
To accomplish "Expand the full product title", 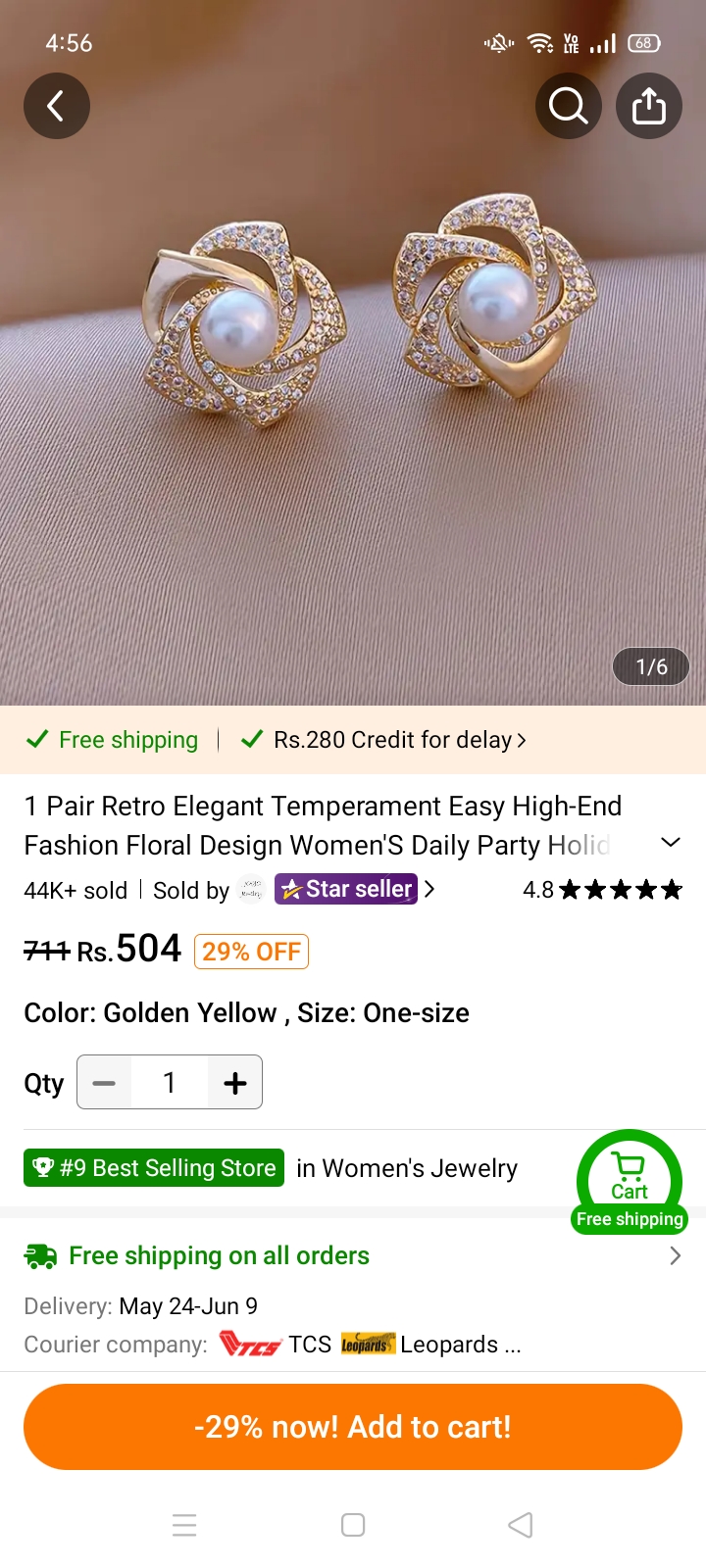I will [671, 843].
